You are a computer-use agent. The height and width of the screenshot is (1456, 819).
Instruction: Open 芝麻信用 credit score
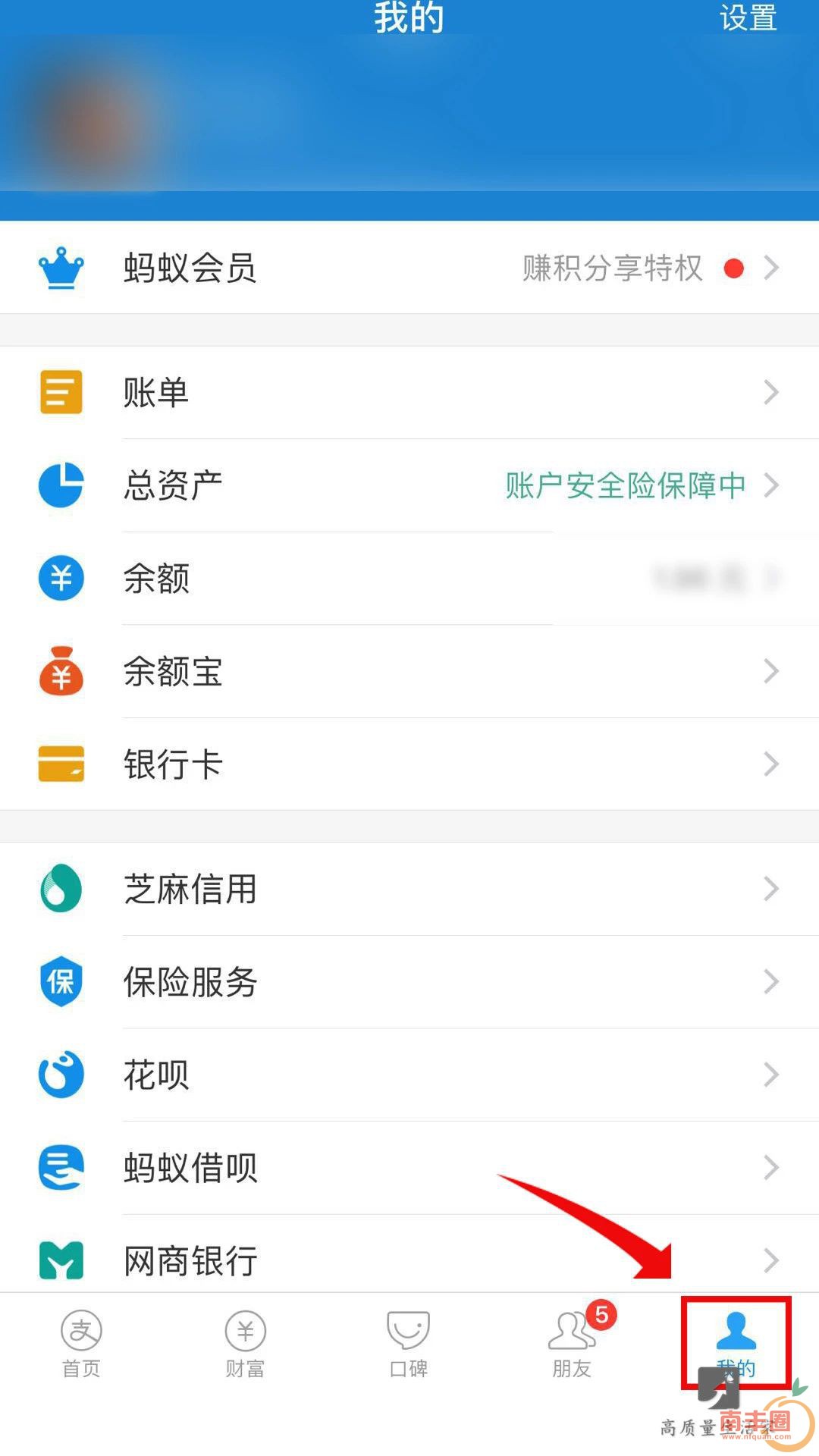click(409, 889)
